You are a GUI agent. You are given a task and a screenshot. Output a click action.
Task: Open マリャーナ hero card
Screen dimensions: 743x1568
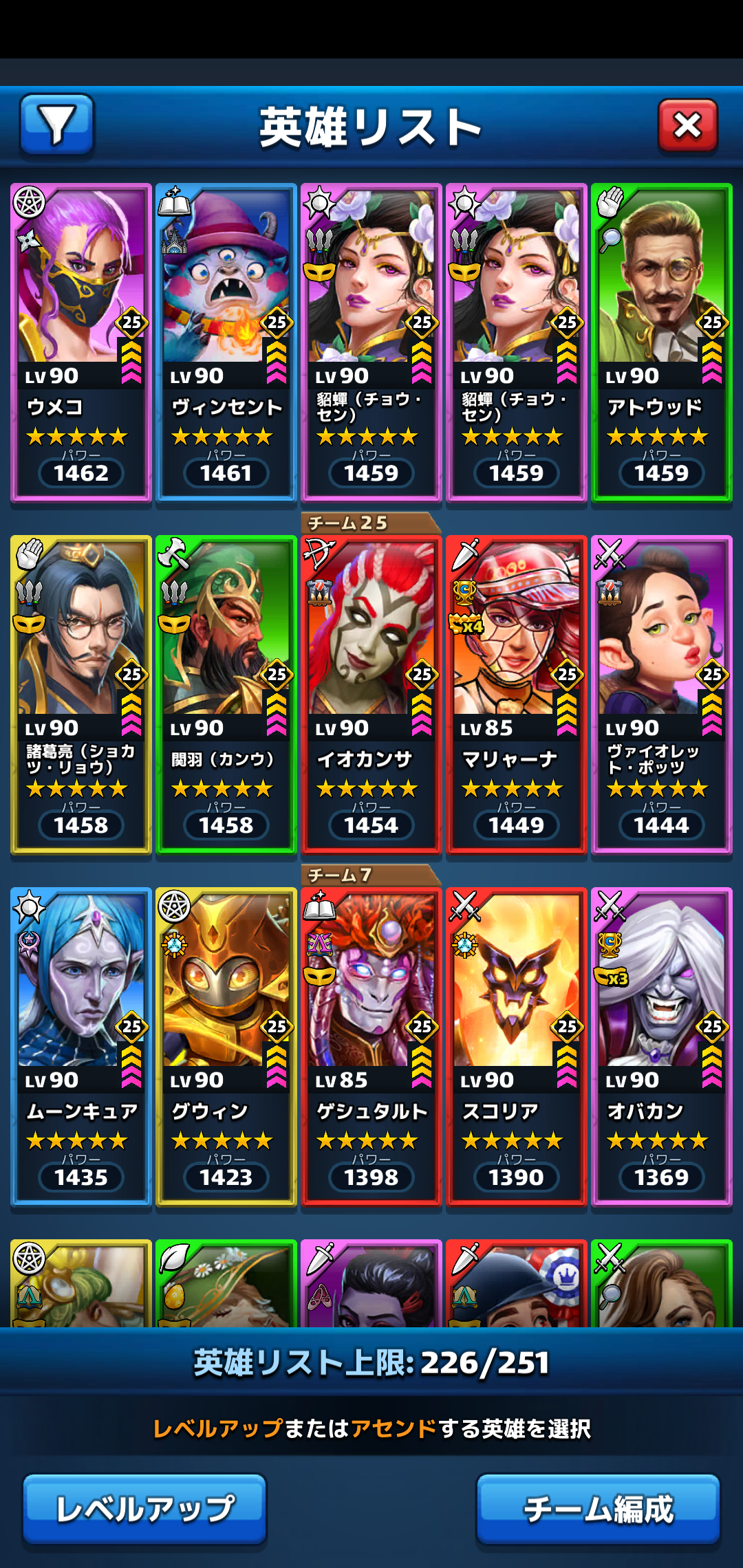516,694
